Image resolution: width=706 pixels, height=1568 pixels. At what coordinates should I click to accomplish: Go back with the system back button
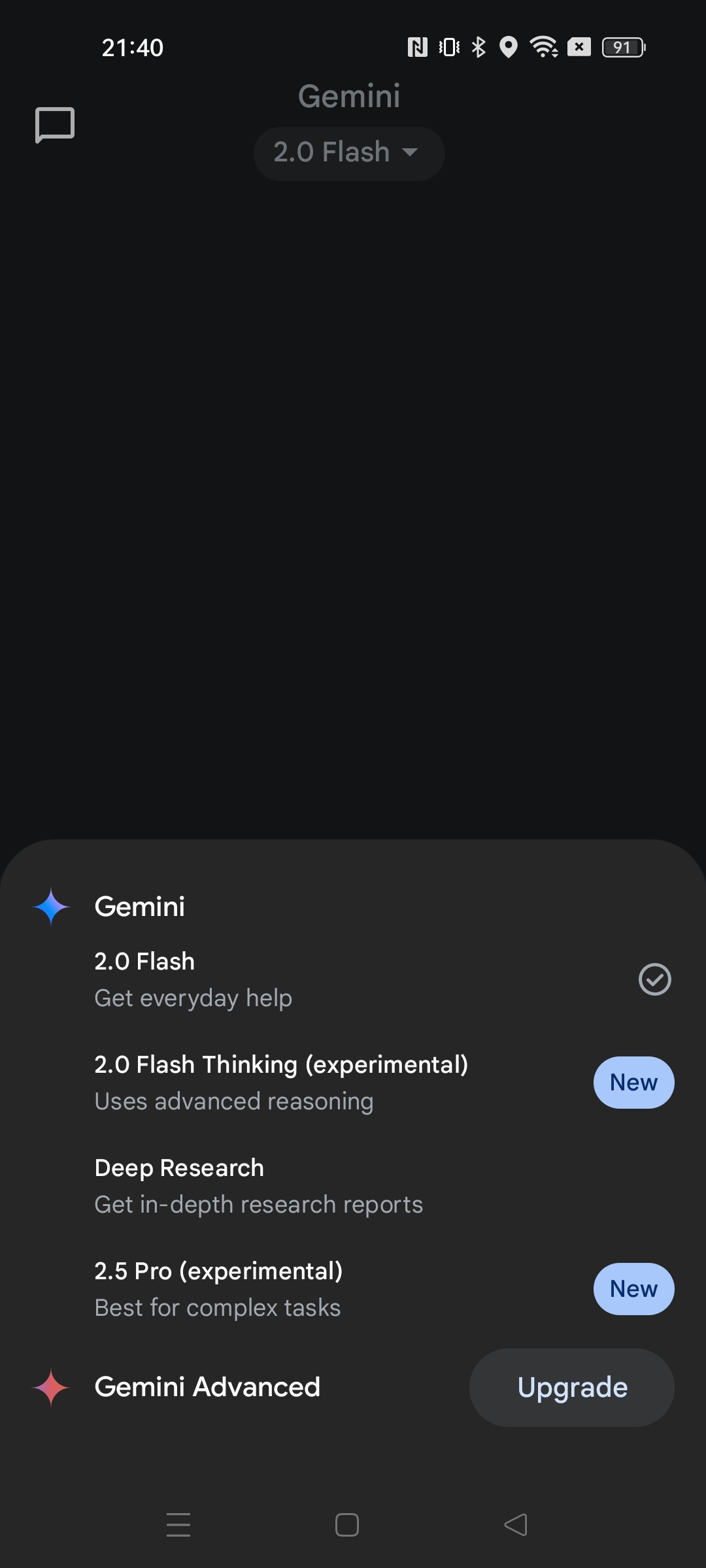click(x=516, y=1525)
